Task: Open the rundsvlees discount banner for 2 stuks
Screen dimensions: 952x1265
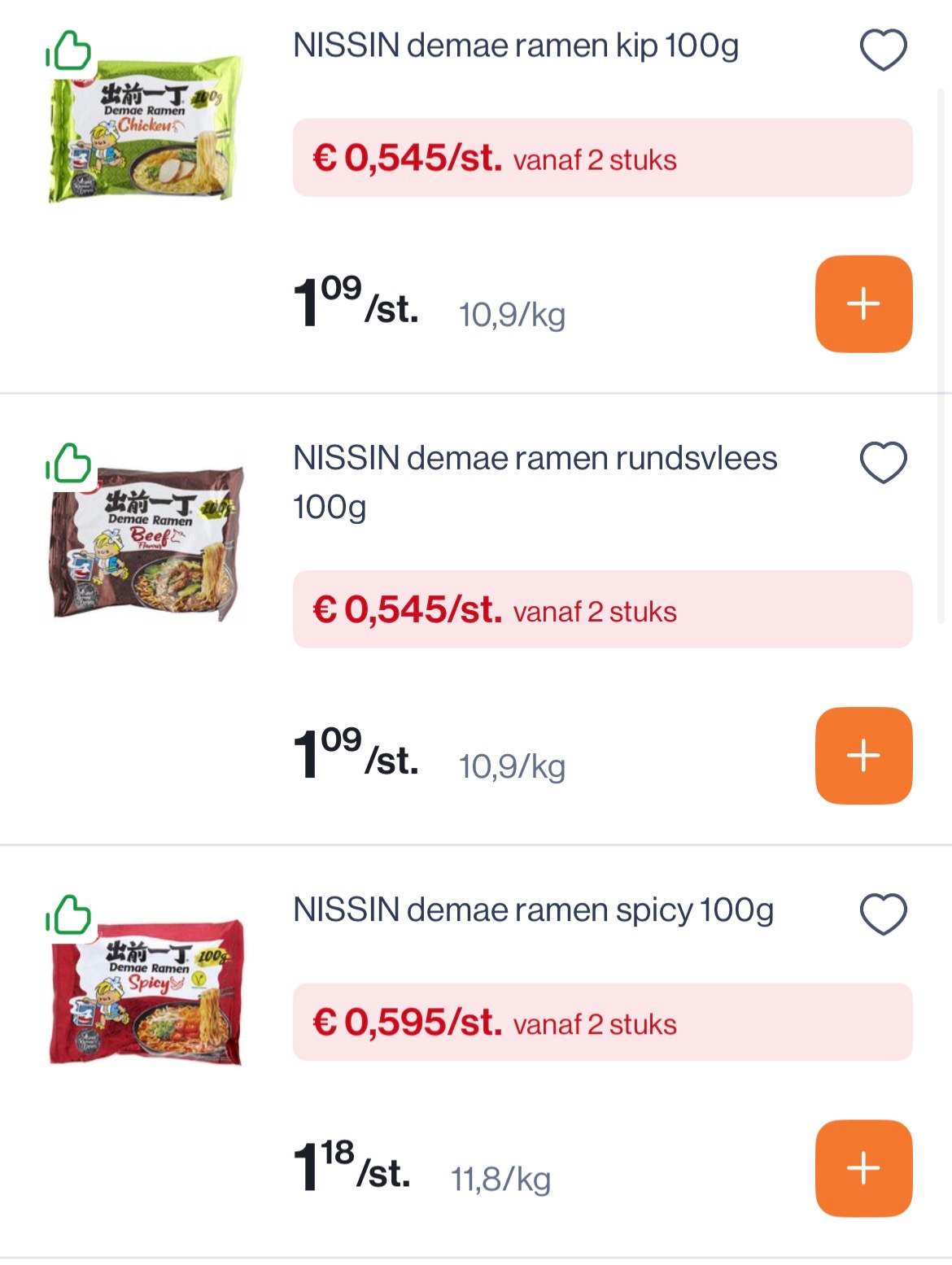Action: click(602, 610)
